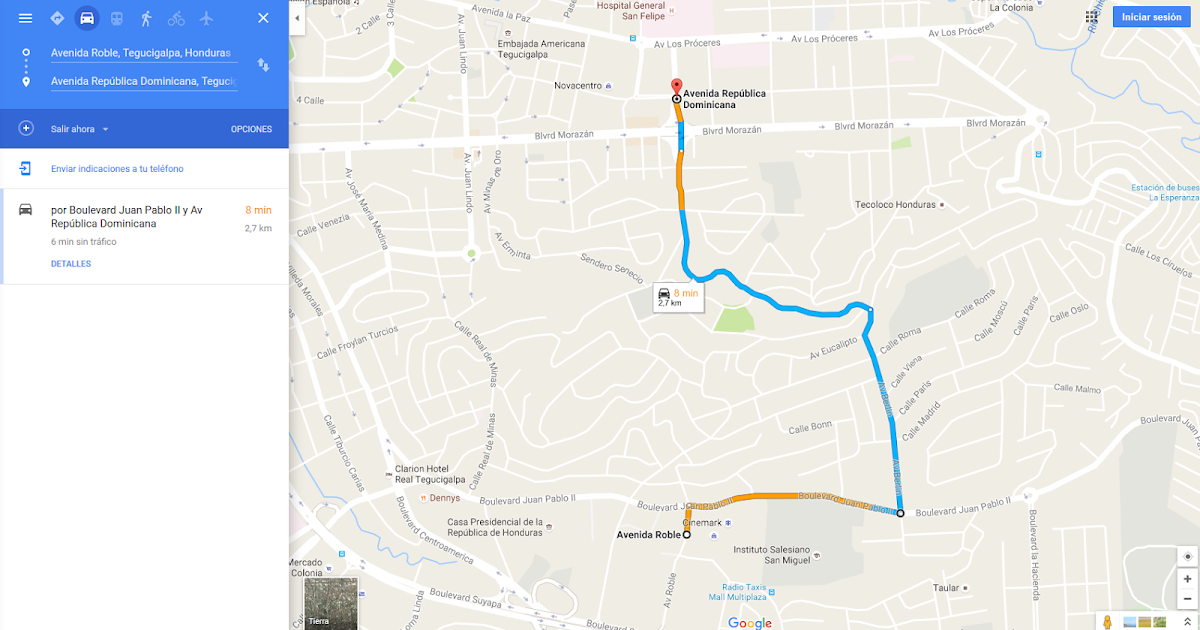Zoom in on the map
Viewport: 1200px width, 630px height.
click(x=1187, y=579)
